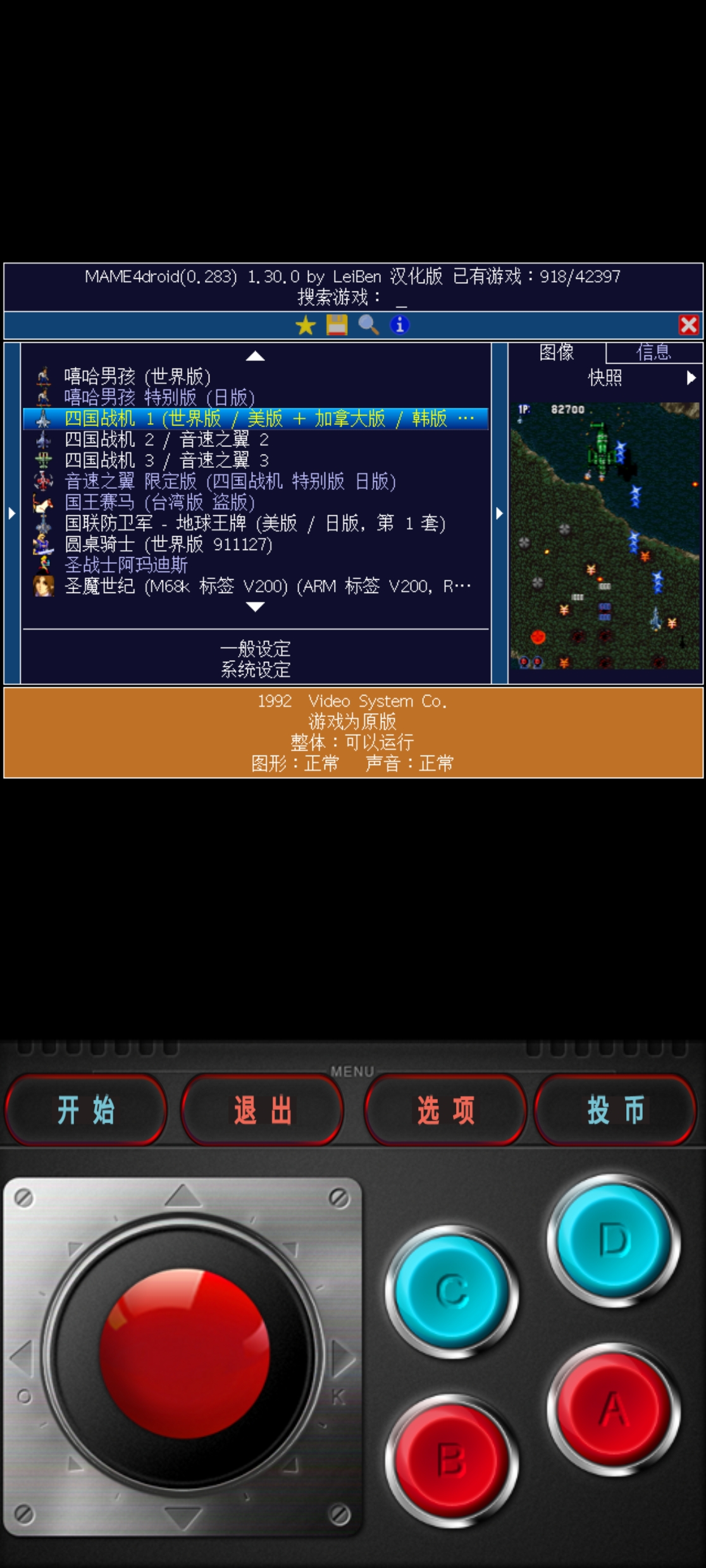Switch to the 信息 tab

(653, 352)
